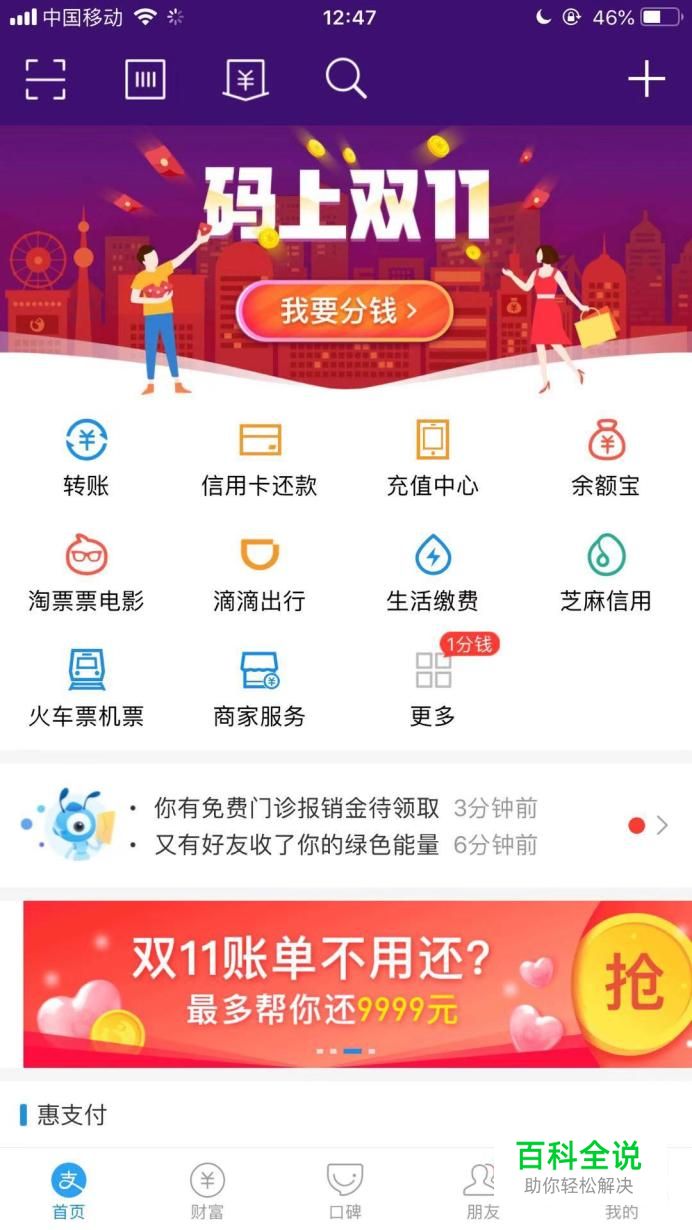Open 信用卡还款
This screenshot has width=692, height=1230.
(259, 458)
